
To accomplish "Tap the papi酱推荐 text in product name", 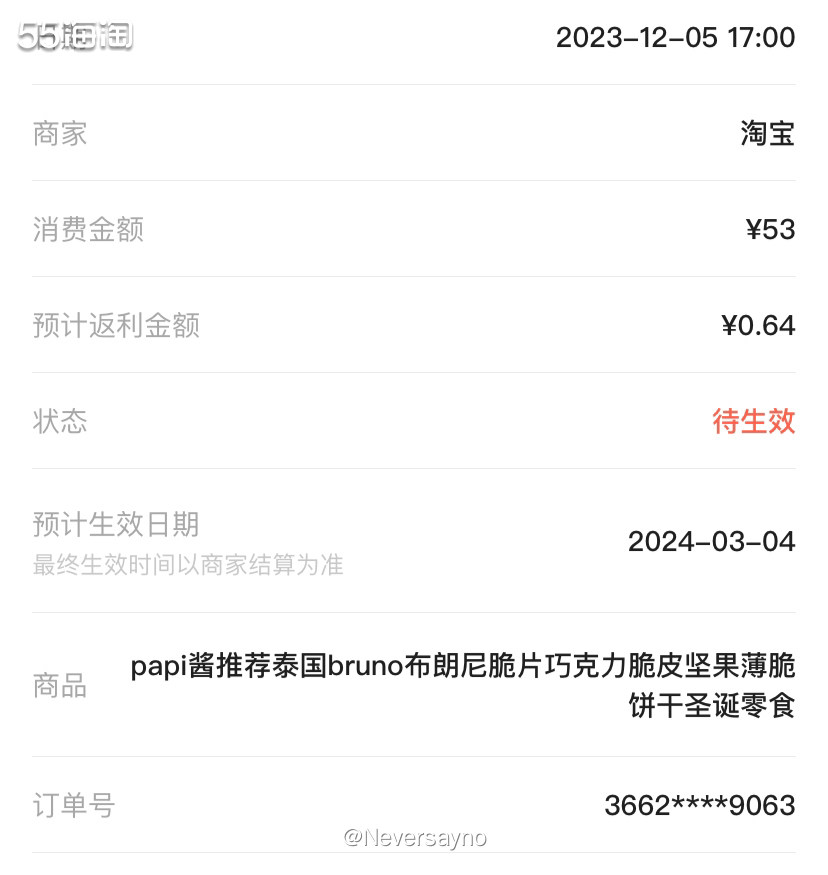I will (x=178, y=667).
